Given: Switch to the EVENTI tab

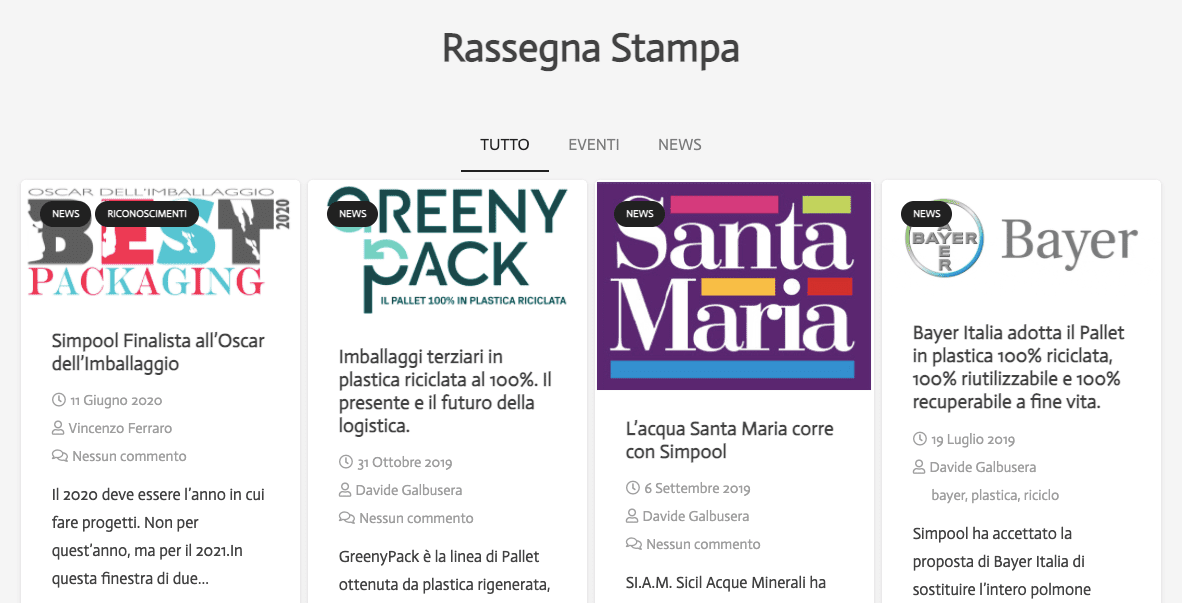Looking at the screenshot, I should pos(593,145).
